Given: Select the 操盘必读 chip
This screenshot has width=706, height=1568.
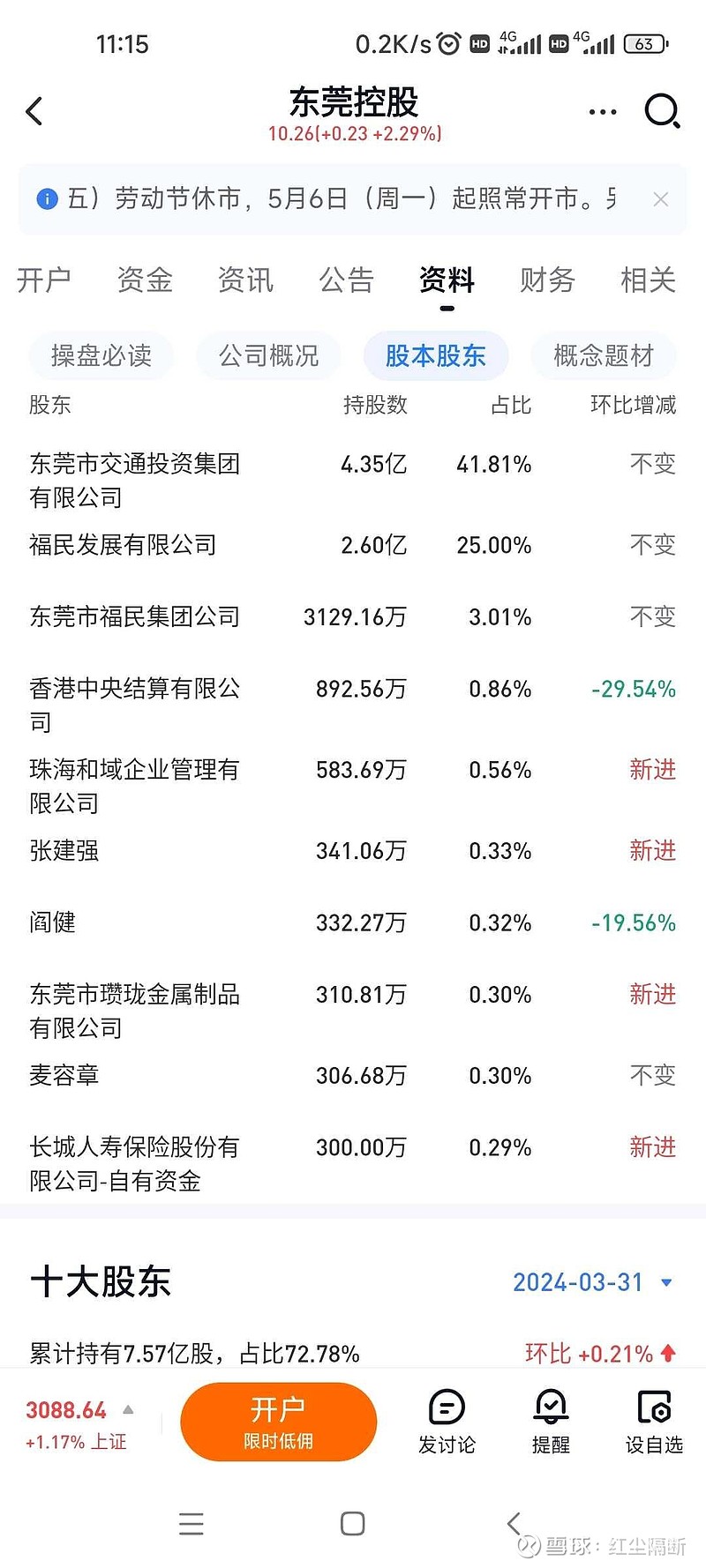Looking at the screenshot, I should tap(101, 355).
